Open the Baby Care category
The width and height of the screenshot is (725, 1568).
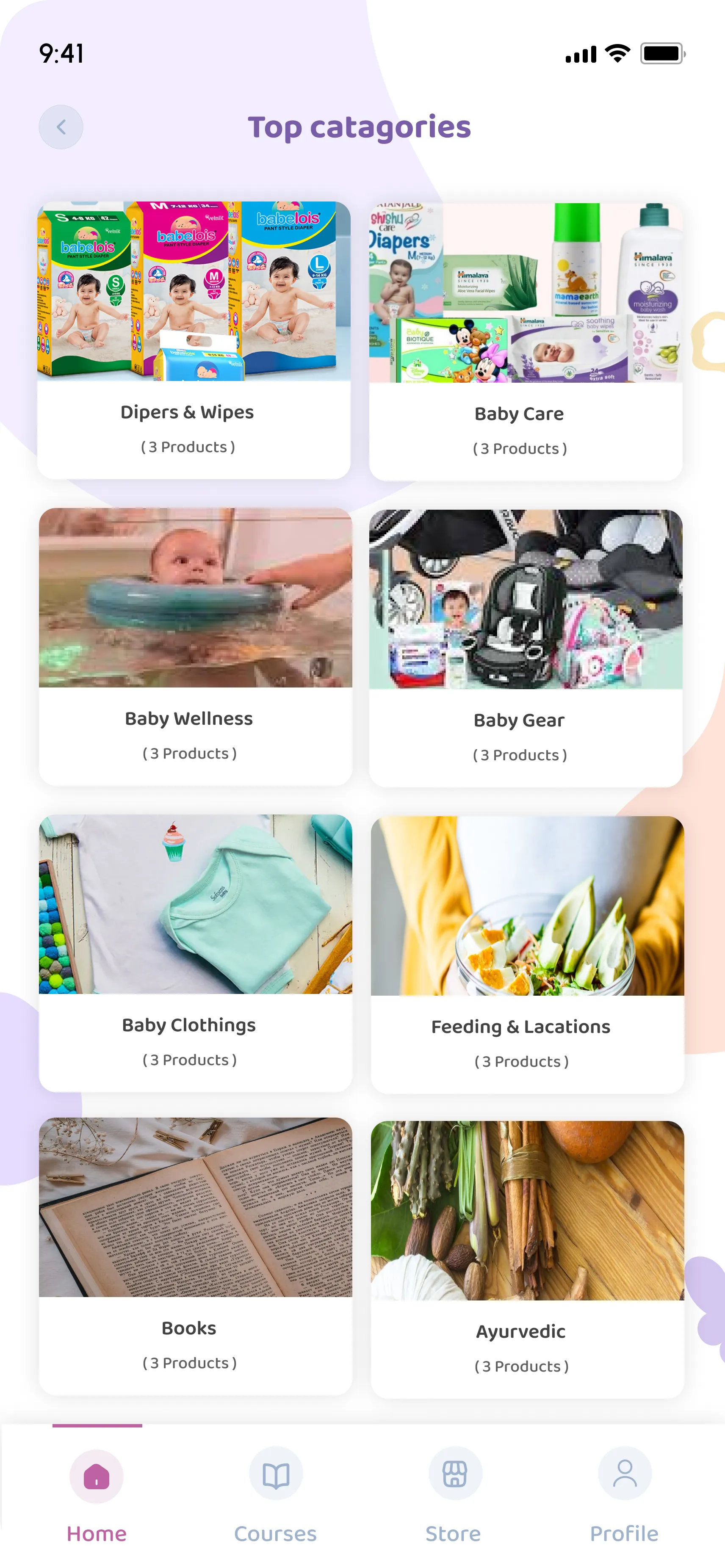click(526, 341)
